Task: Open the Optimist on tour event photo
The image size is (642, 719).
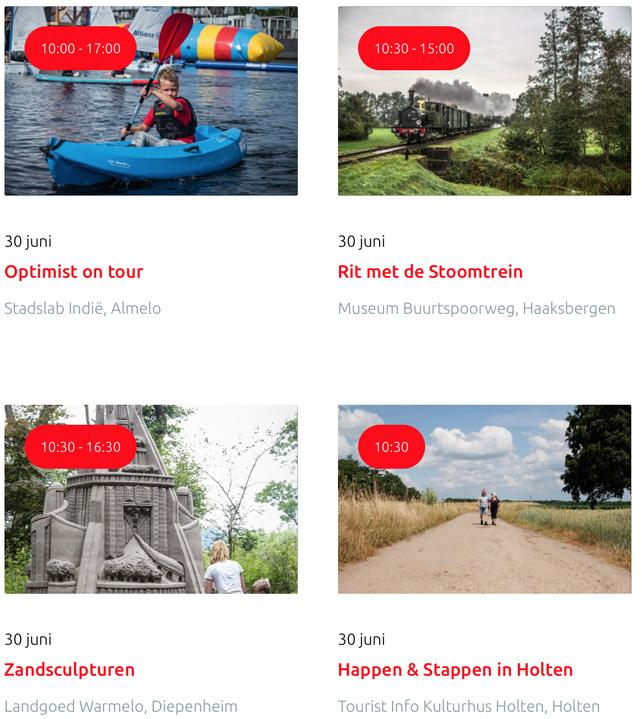Action: coord(151,110)
